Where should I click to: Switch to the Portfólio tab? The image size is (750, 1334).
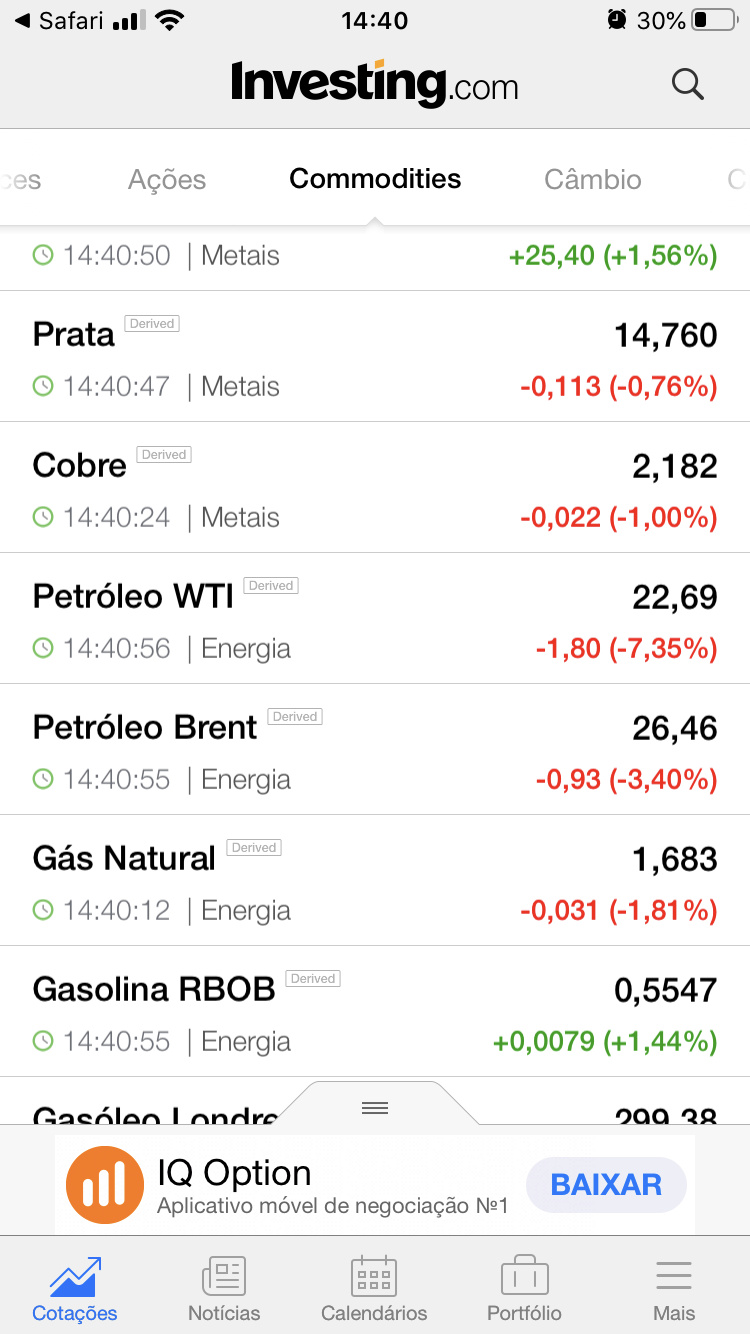[524, 1290]
